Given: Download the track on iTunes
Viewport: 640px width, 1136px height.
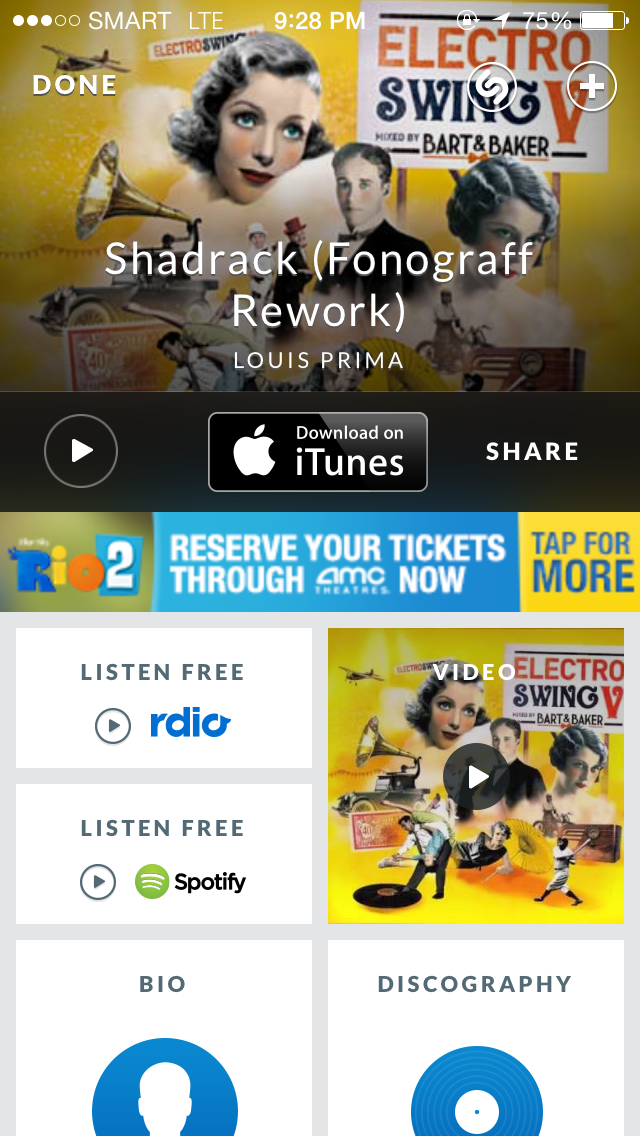Looking at the screenshot, I should 318,452.
